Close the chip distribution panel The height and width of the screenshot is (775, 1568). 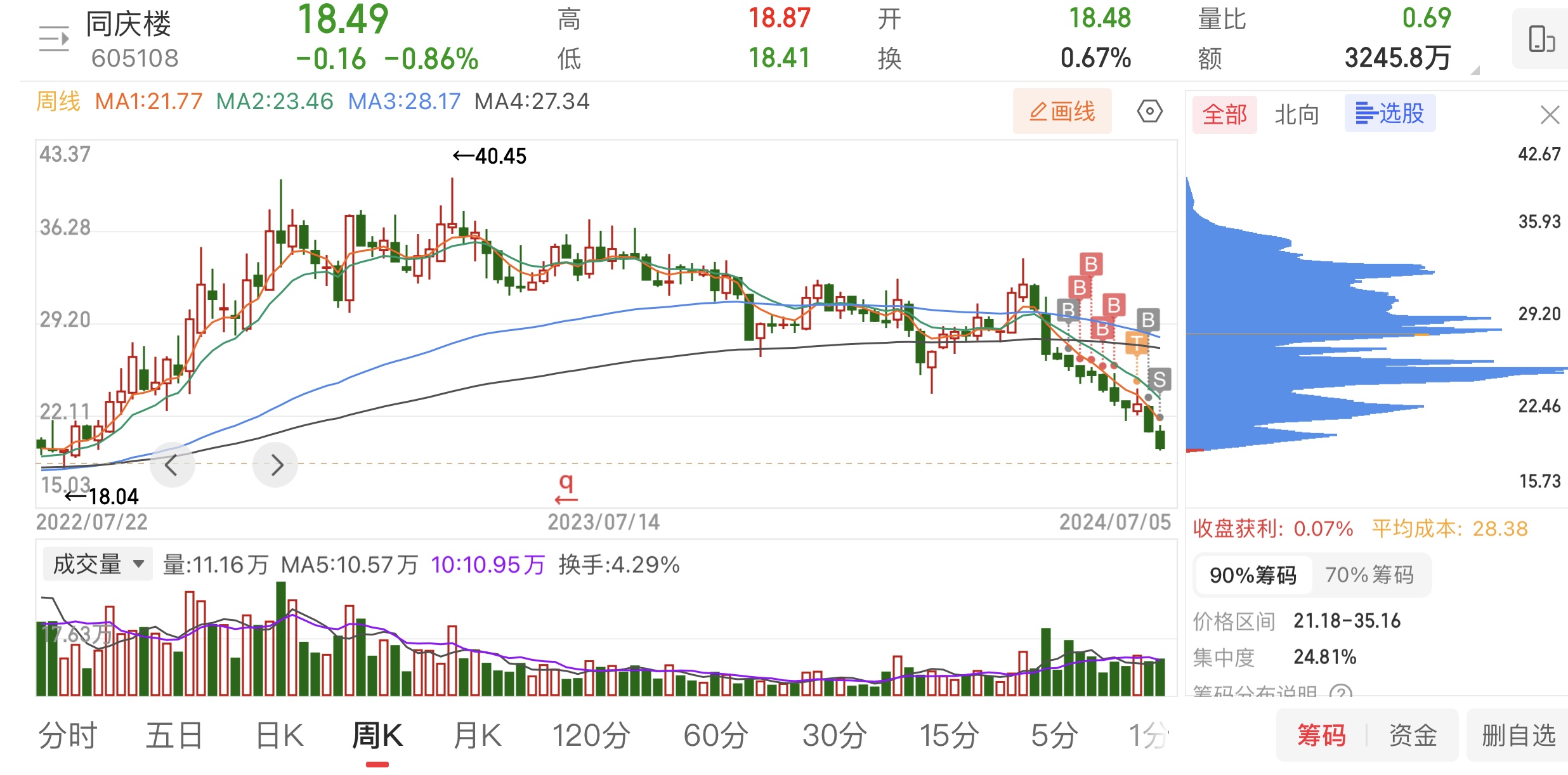(1550, 115)
